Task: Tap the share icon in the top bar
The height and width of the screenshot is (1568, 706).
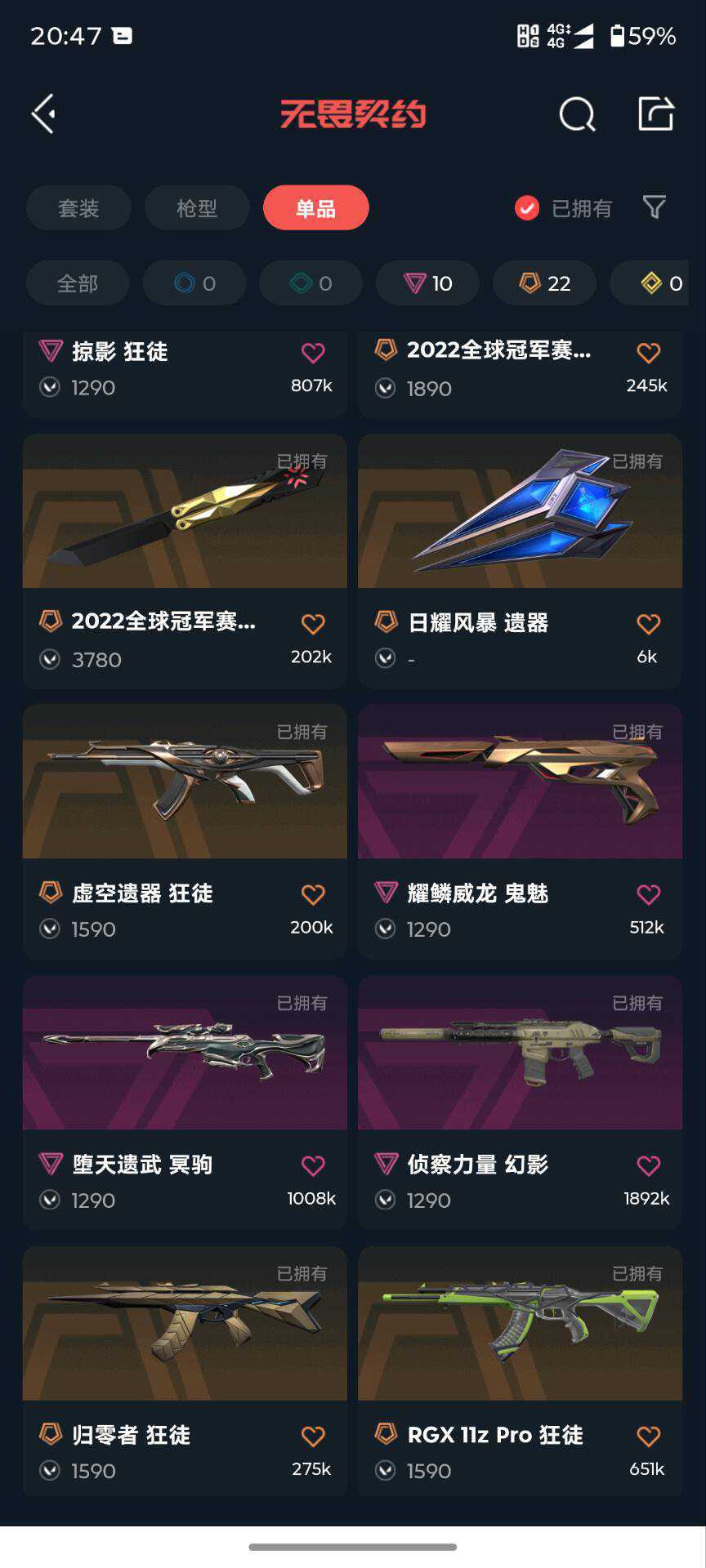Action: click(x=655, y=114)
